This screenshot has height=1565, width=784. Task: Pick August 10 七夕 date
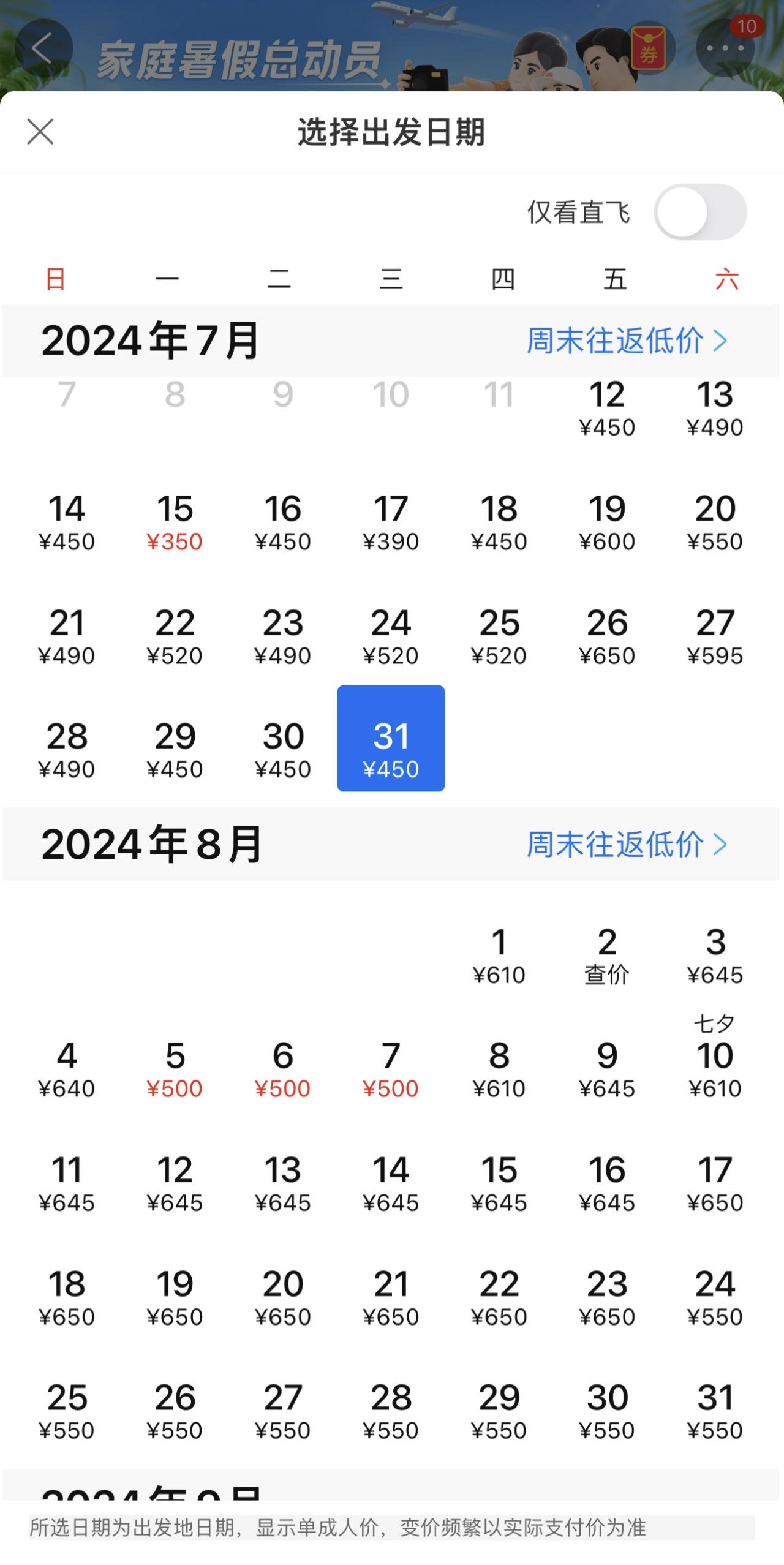point(715,1063)
